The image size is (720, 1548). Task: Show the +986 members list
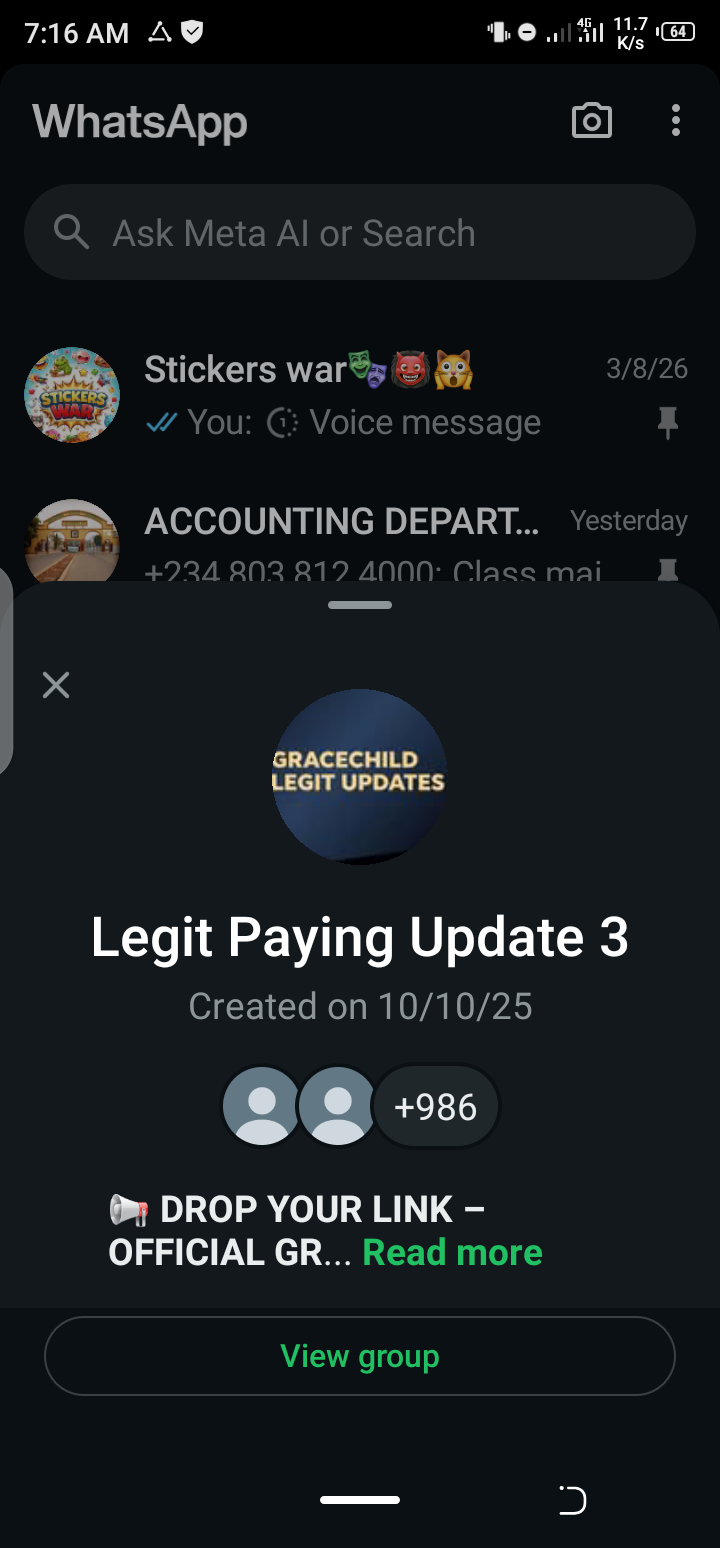coord(435,1107)
